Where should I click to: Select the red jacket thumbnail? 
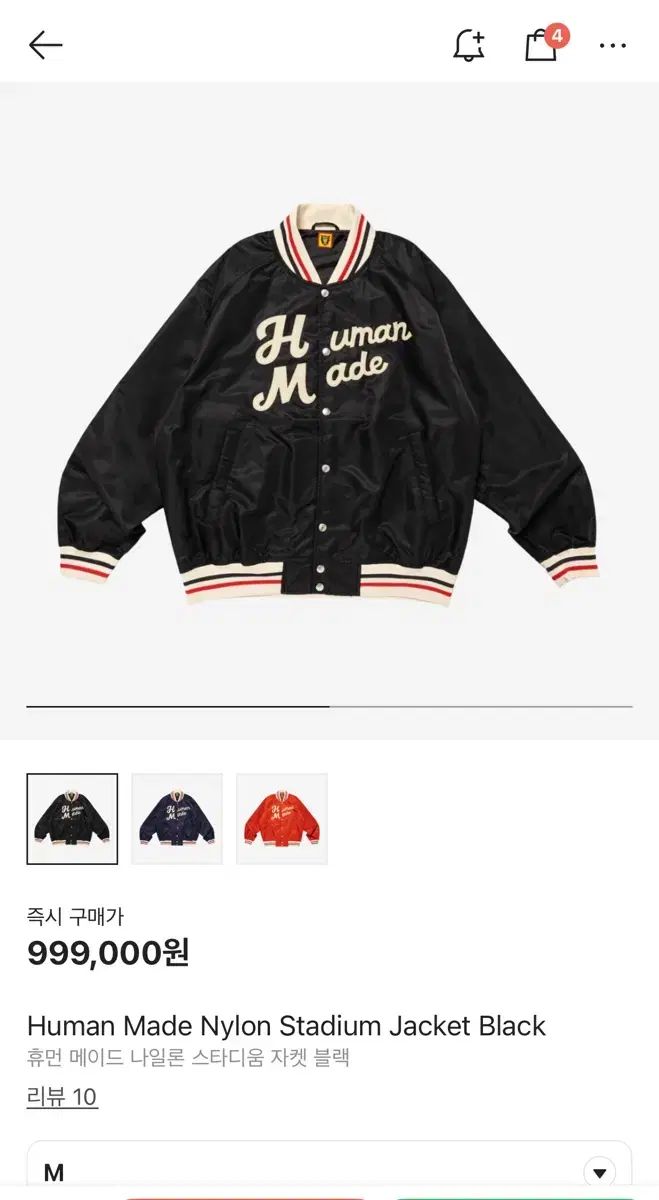pos(282,819)
